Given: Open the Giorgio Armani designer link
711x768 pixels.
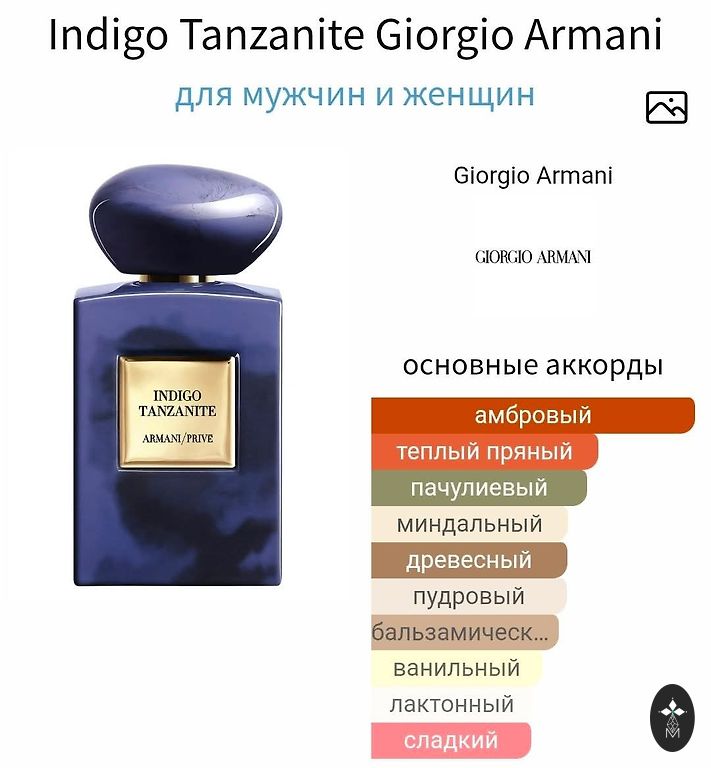Looking at the screenshot, I should coord(532,176).
